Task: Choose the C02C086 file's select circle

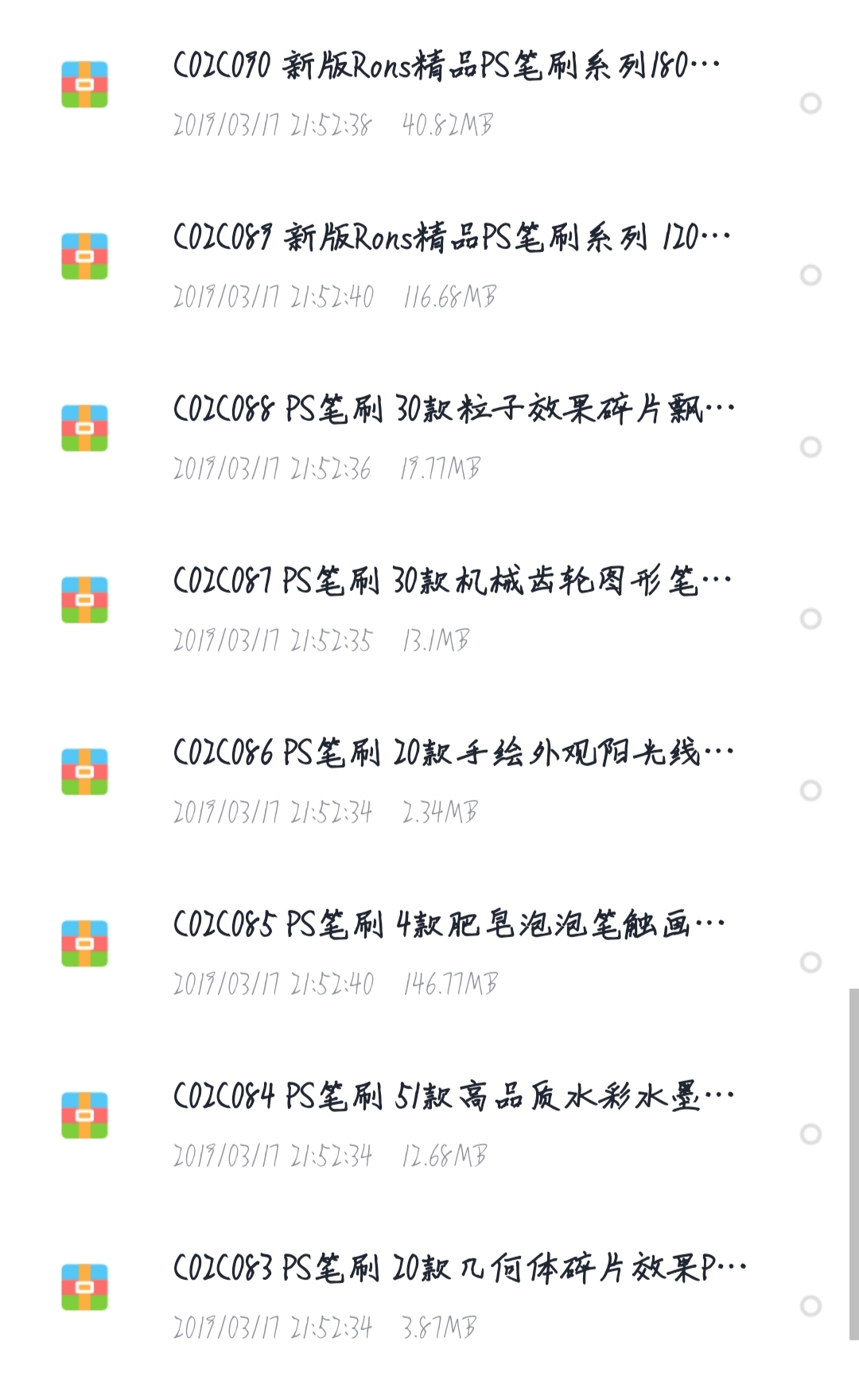Action: [810, 791]
